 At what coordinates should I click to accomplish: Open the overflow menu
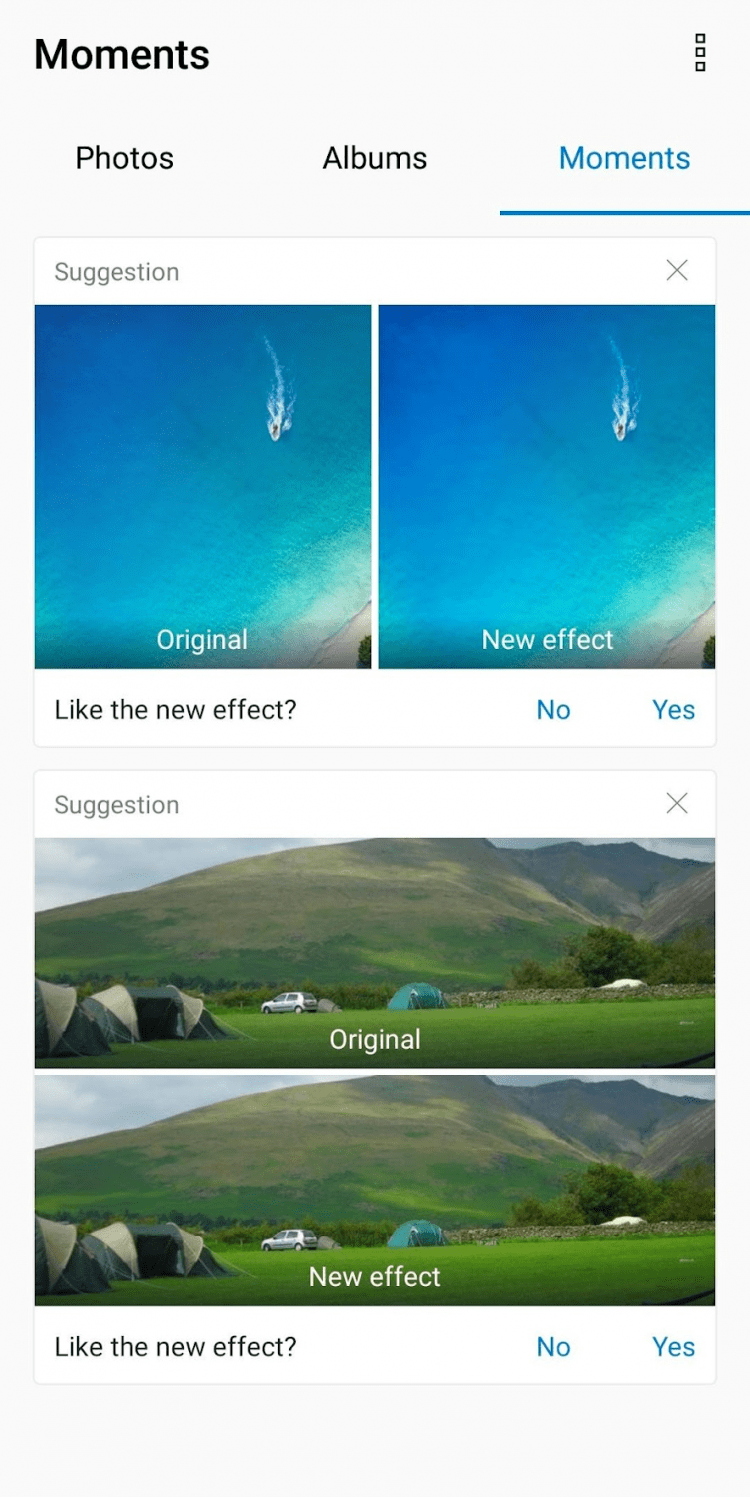(700, 53)
